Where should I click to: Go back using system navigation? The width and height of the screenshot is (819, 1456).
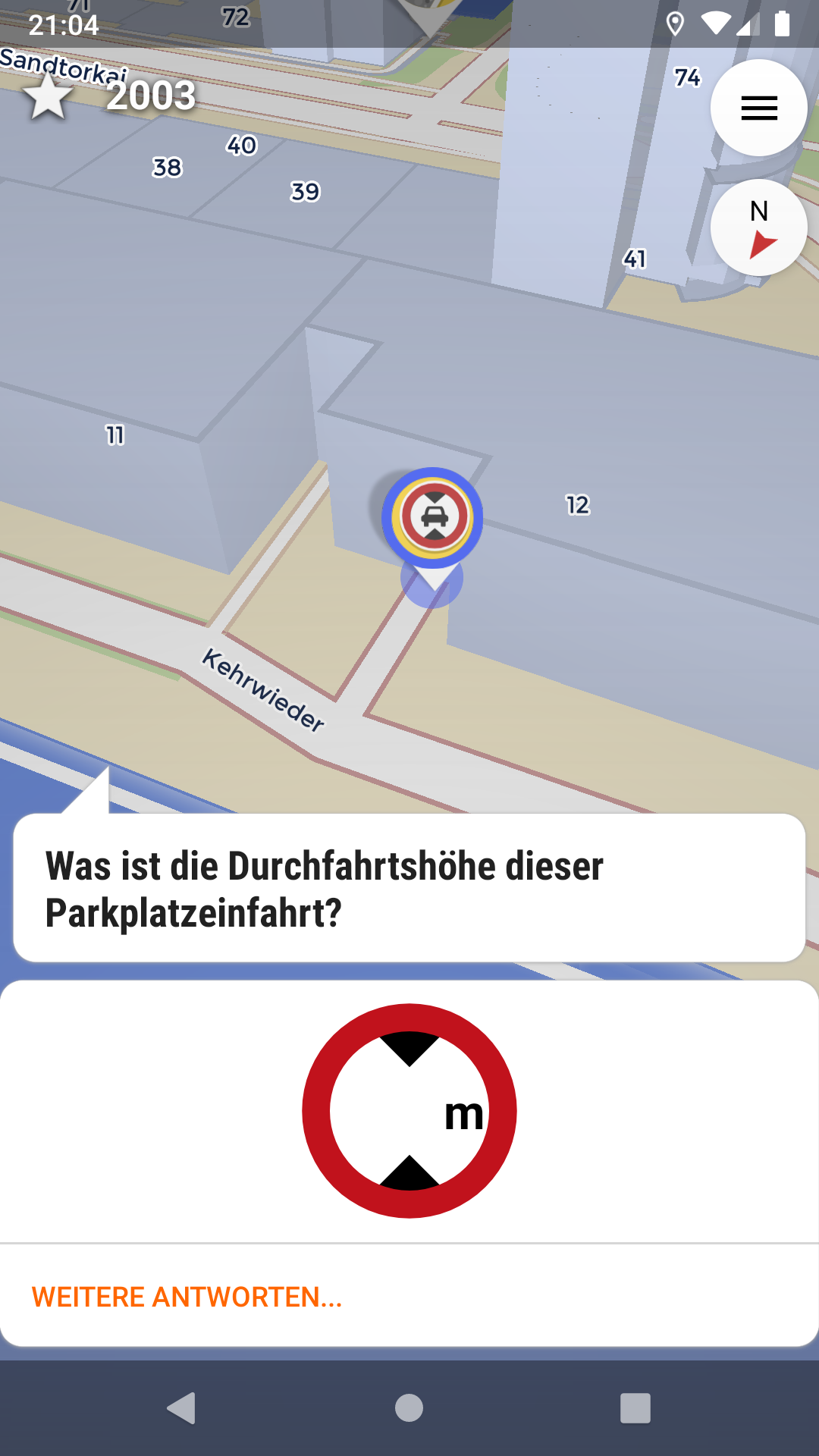point(182,1408)
